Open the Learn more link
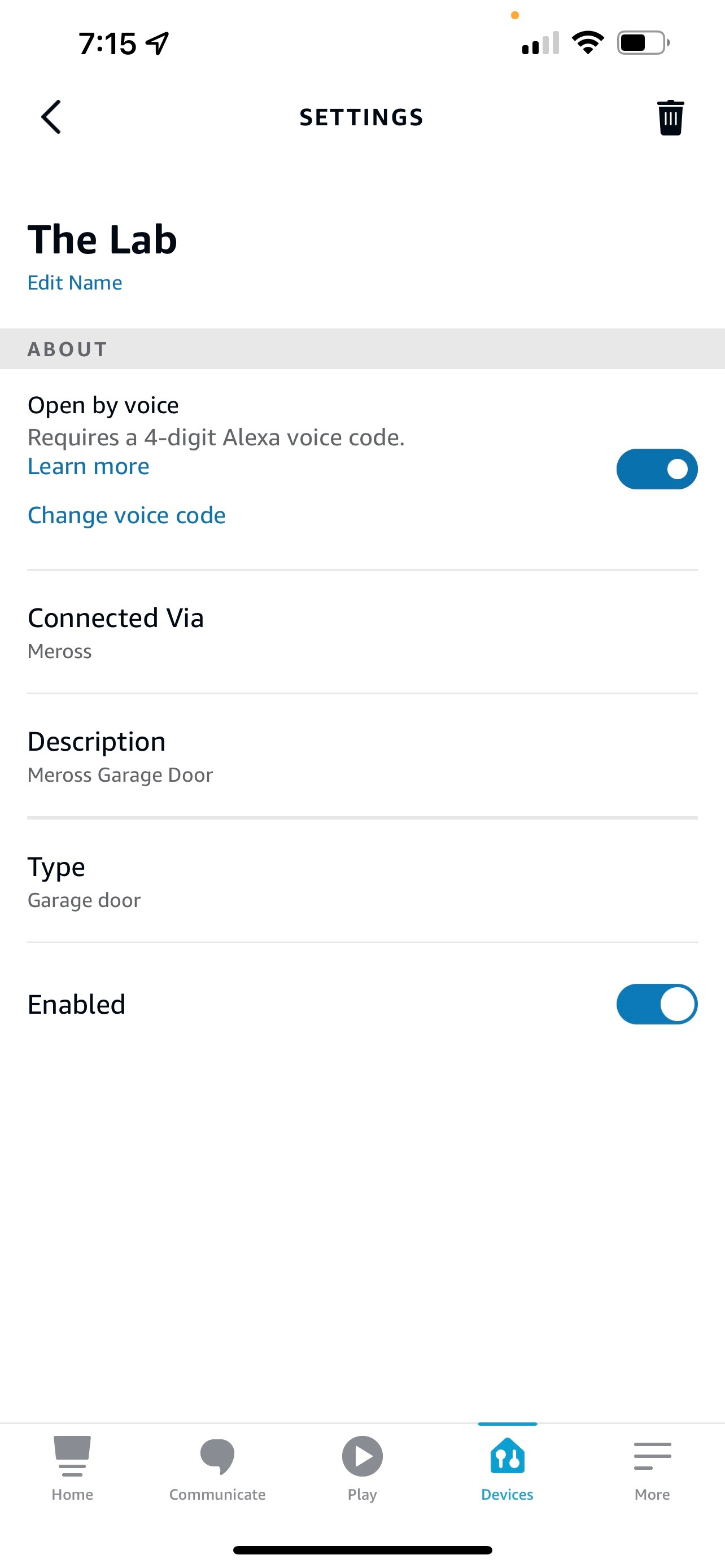This screenshot has width=725, height=1568. coord(89,466)
